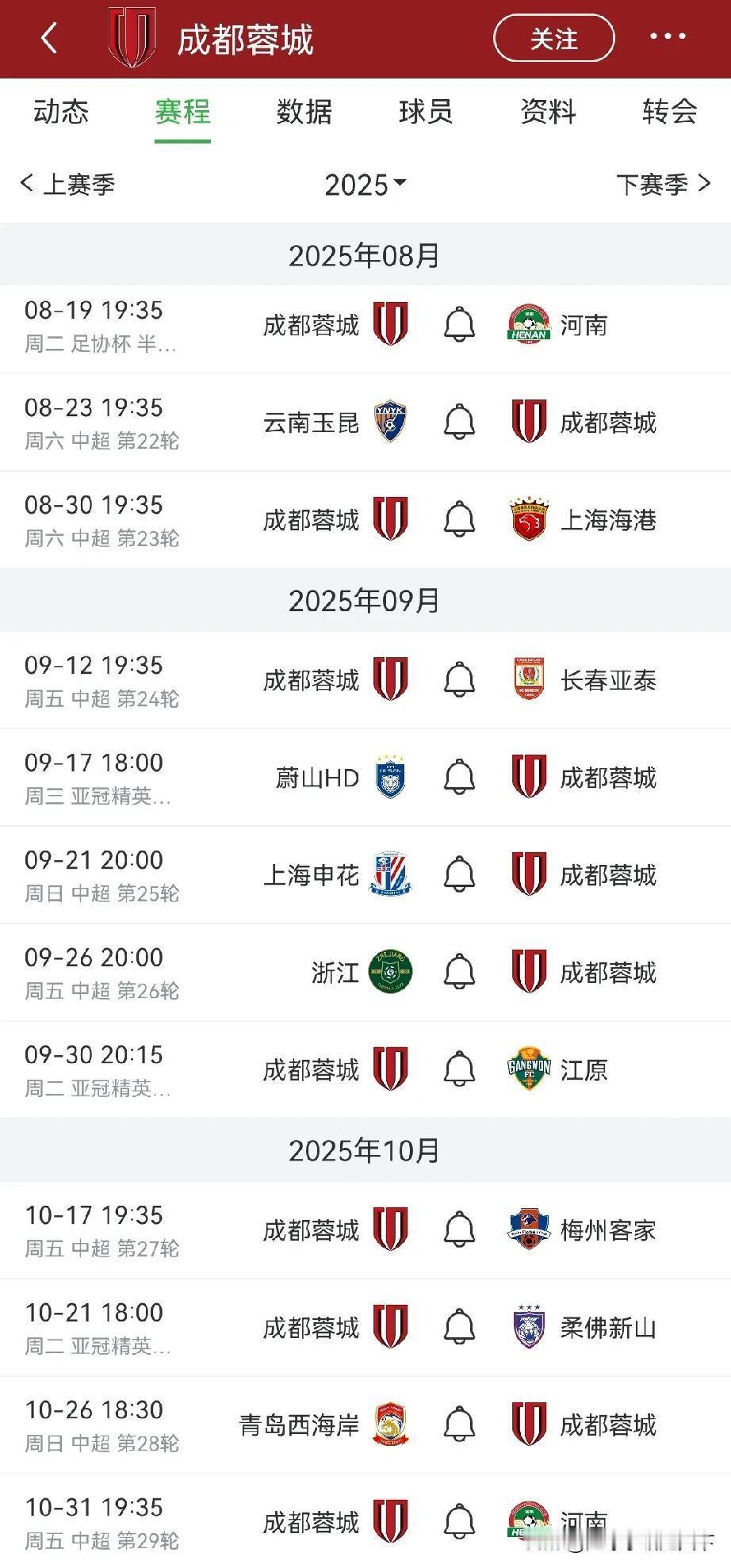This screenshot has width=731, height=1568.
Task: Switch to the 数据 tab
Action: (304, 112)
